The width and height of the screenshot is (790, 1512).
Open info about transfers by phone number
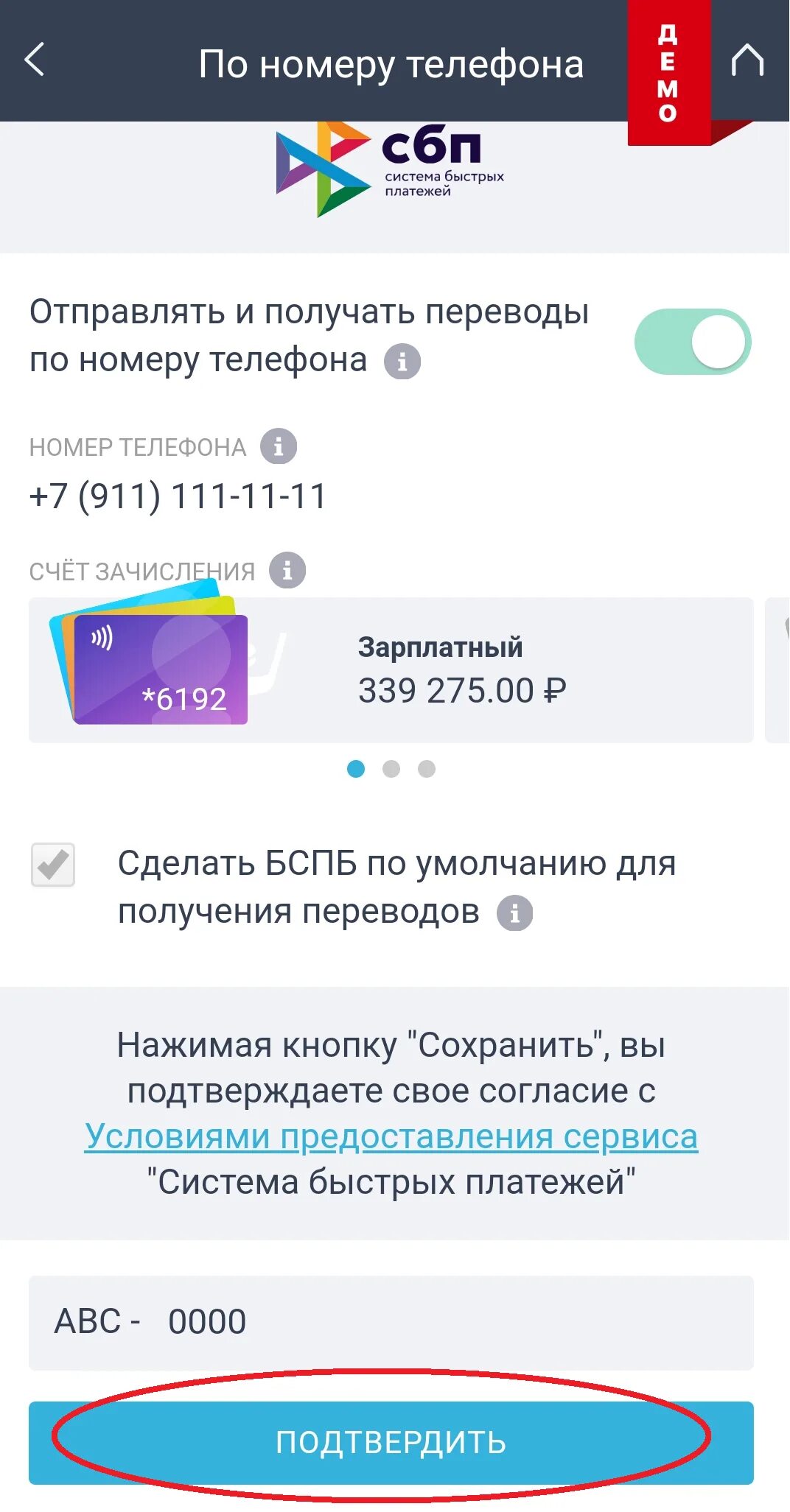(x=402, y=362)
